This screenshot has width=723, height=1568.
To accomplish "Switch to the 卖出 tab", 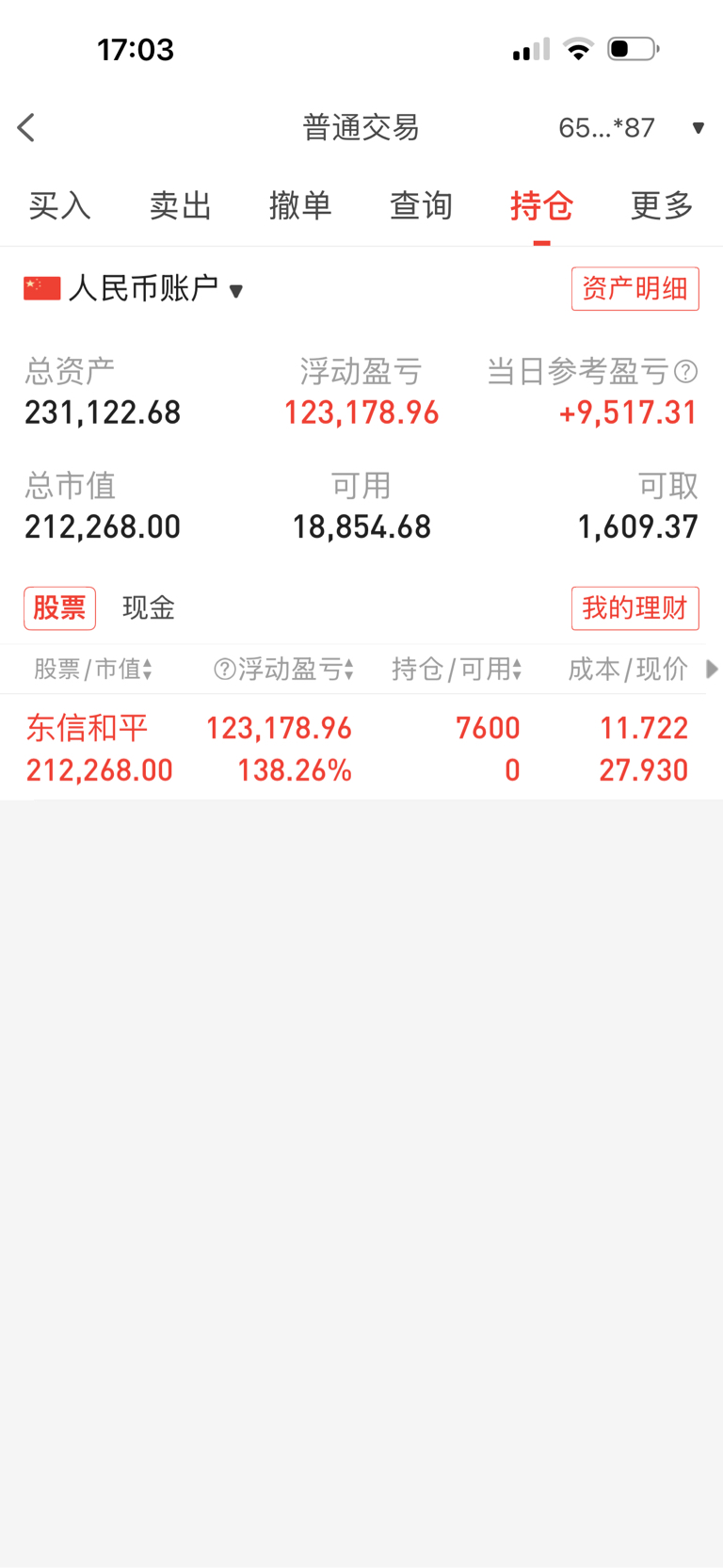I will coord(180,205).
